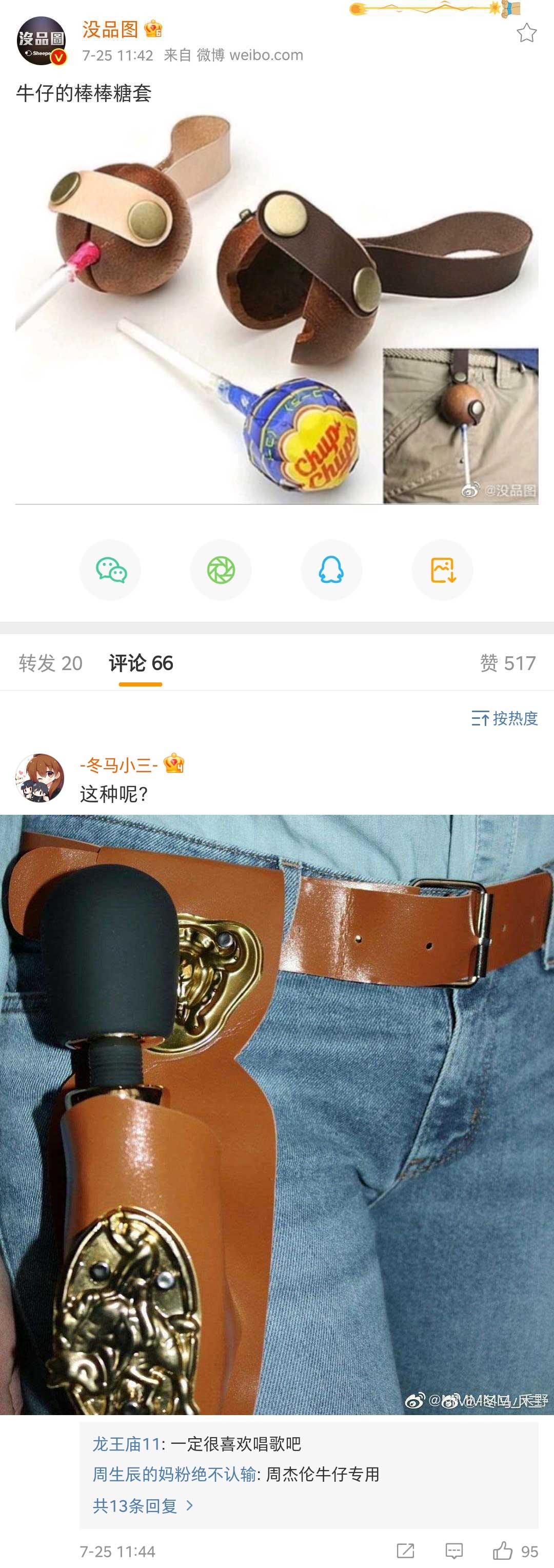Open poster name 没品图

[x=110, y=29]
